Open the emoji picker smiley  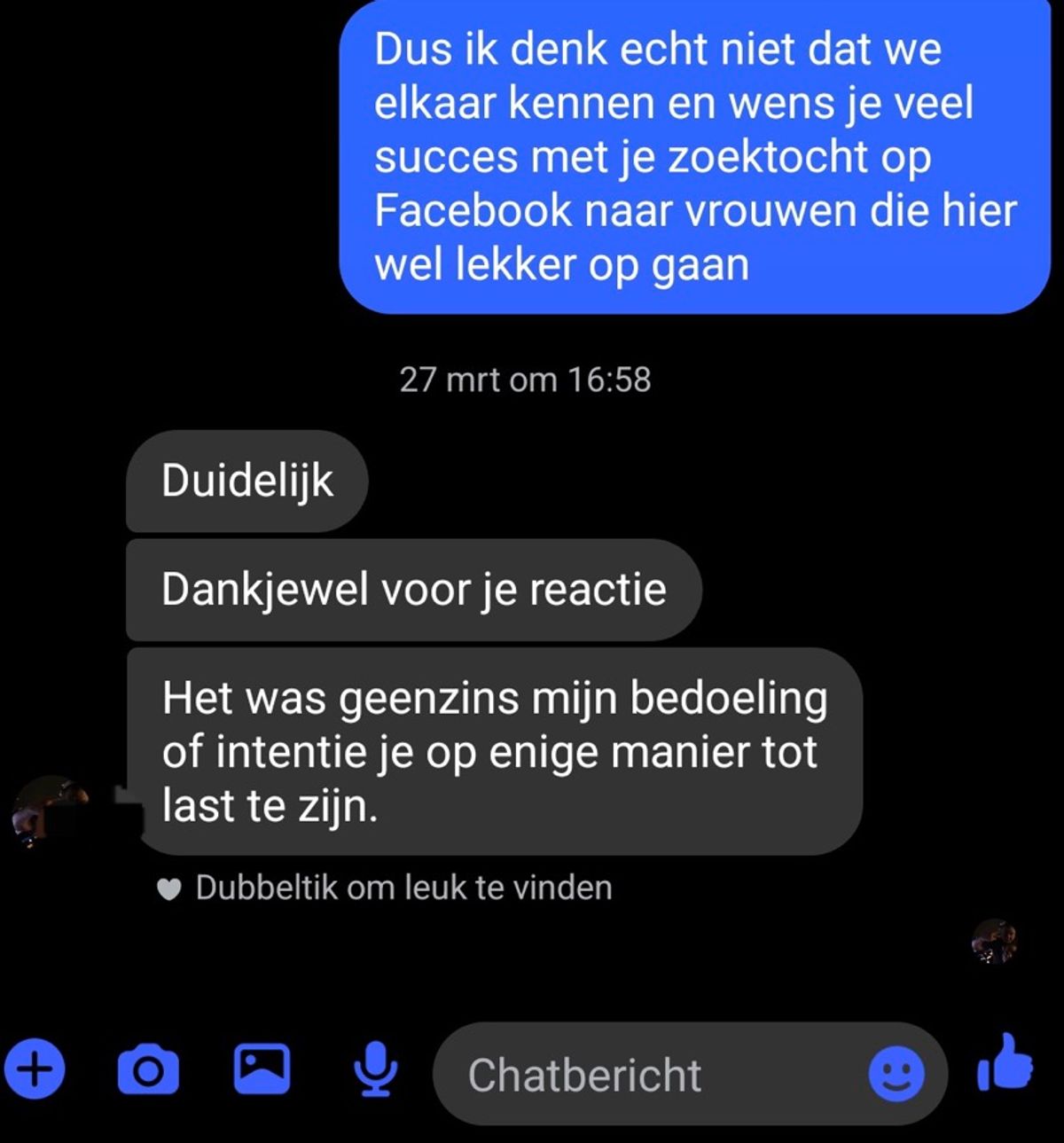click(896, 1075)
